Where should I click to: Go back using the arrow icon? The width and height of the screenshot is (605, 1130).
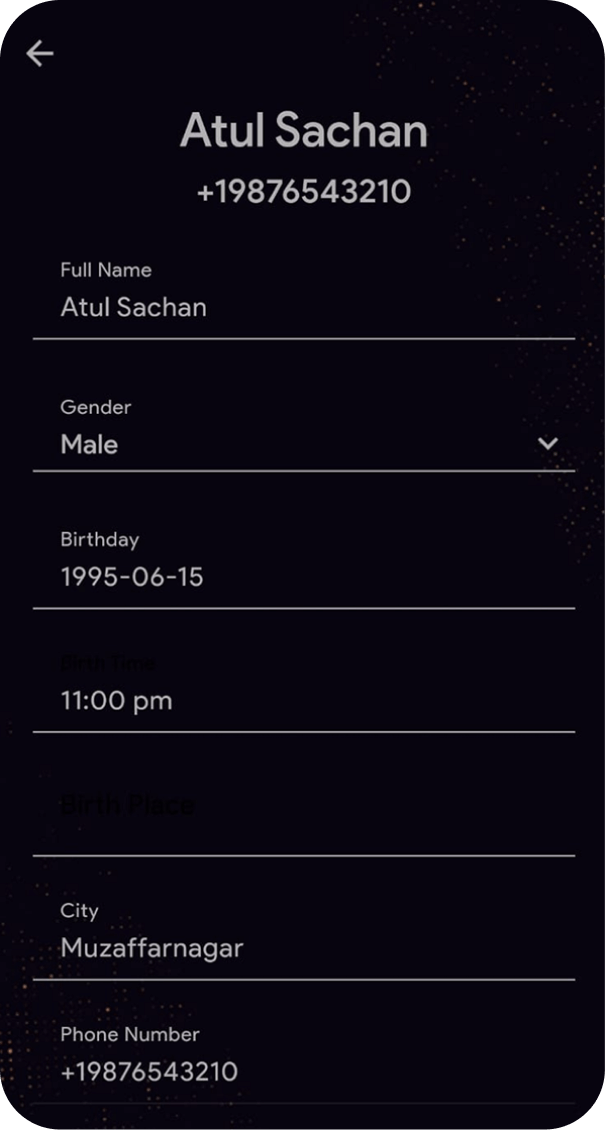click(x=40, y=53)
